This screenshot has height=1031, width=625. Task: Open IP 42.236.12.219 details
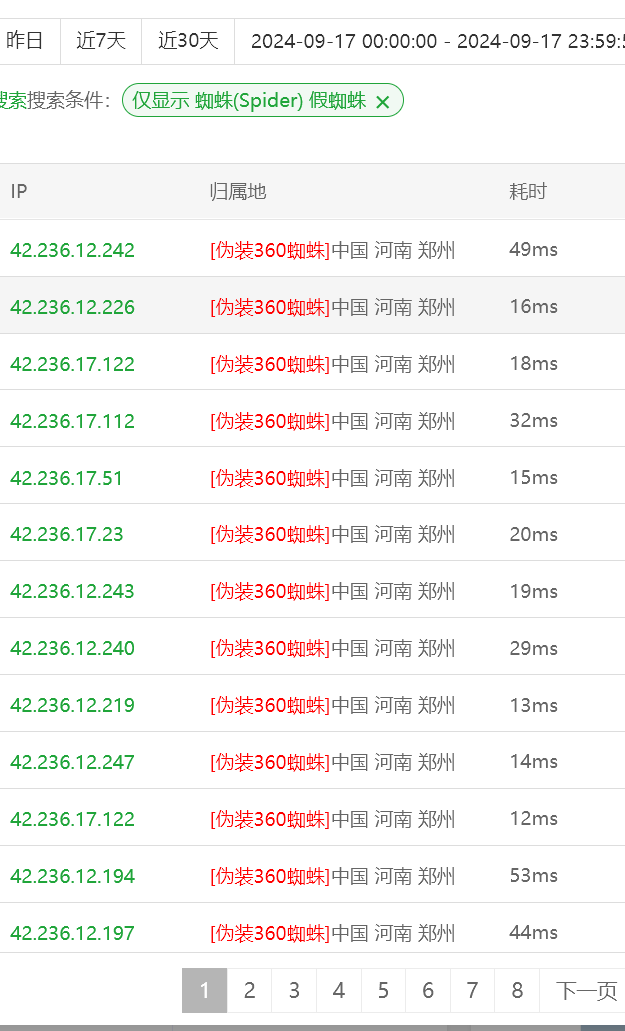(72, 705)
